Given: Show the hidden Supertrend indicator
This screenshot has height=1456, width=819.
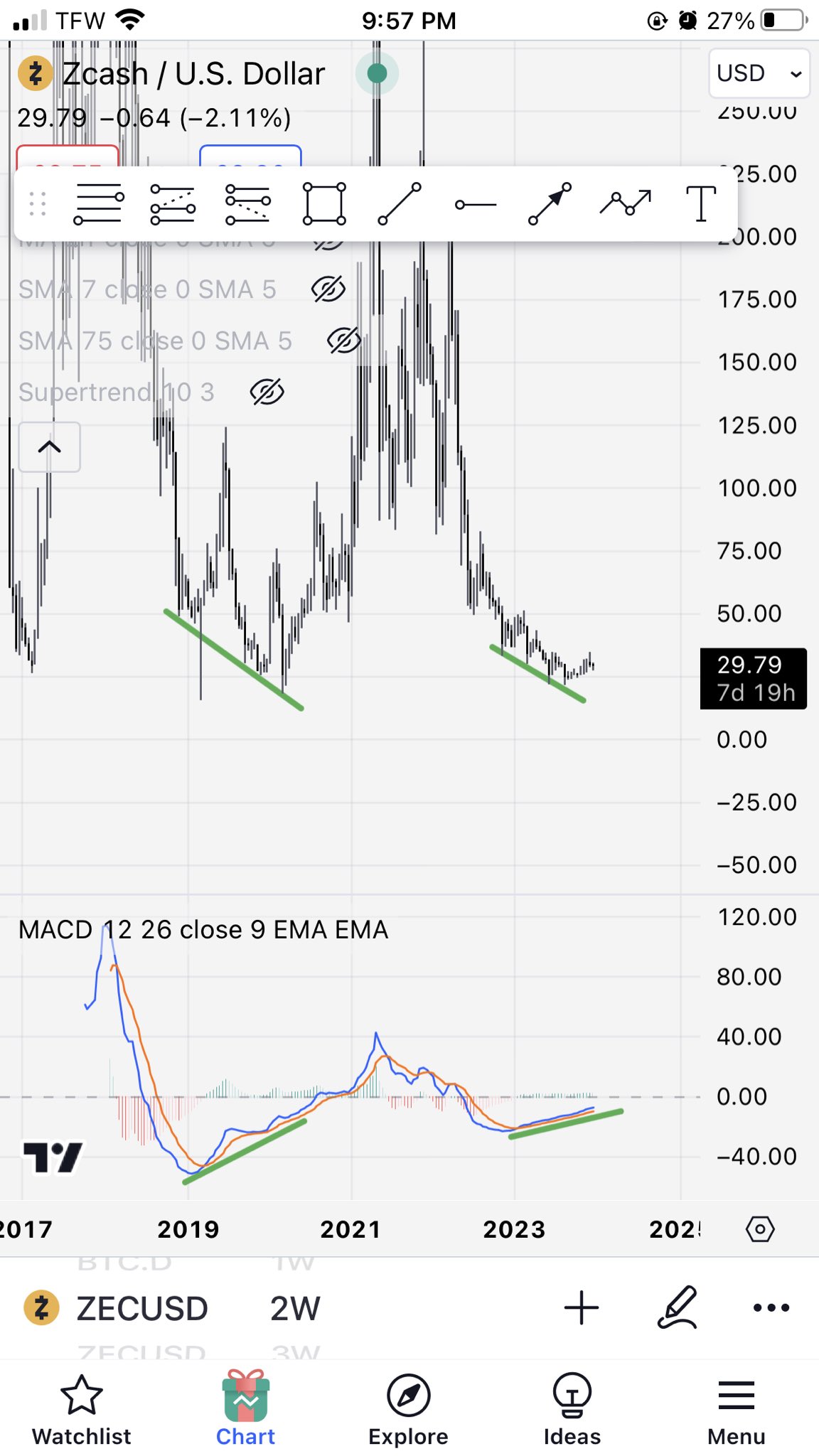Looking at the screenshot, I should tap(267, 392).
